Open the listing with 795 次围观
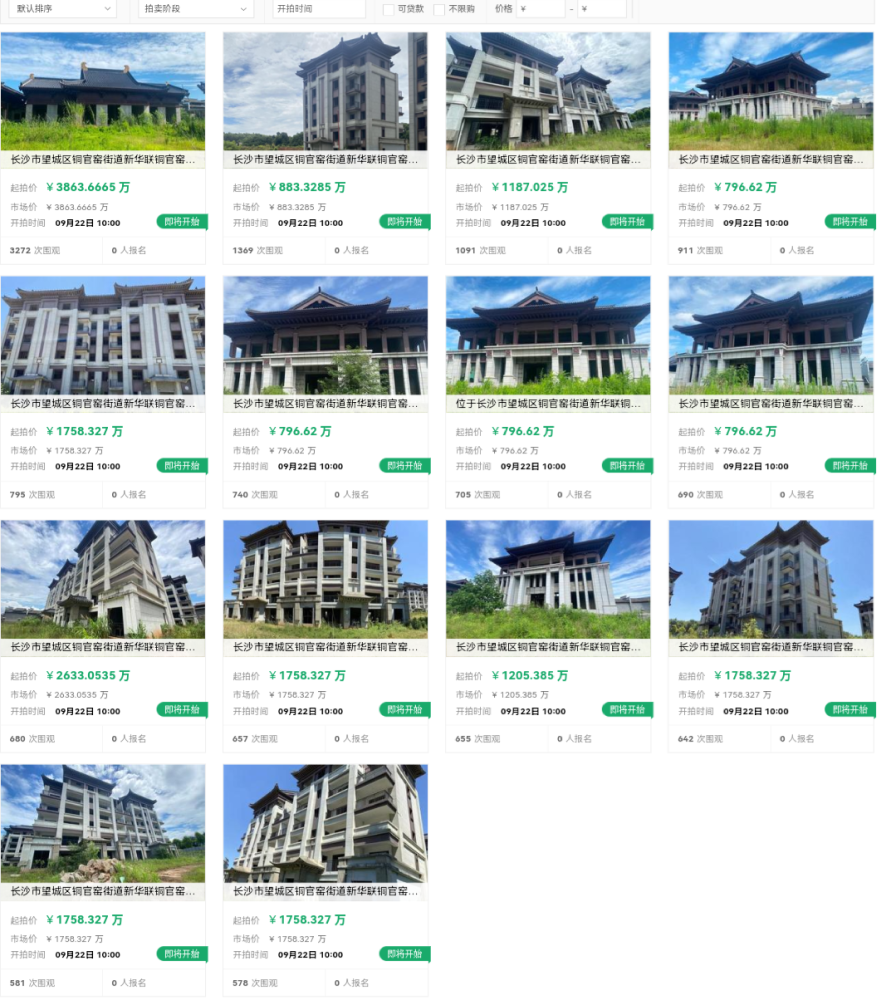The width and height of the screenshot is (896, 1000). click(103, 392)
